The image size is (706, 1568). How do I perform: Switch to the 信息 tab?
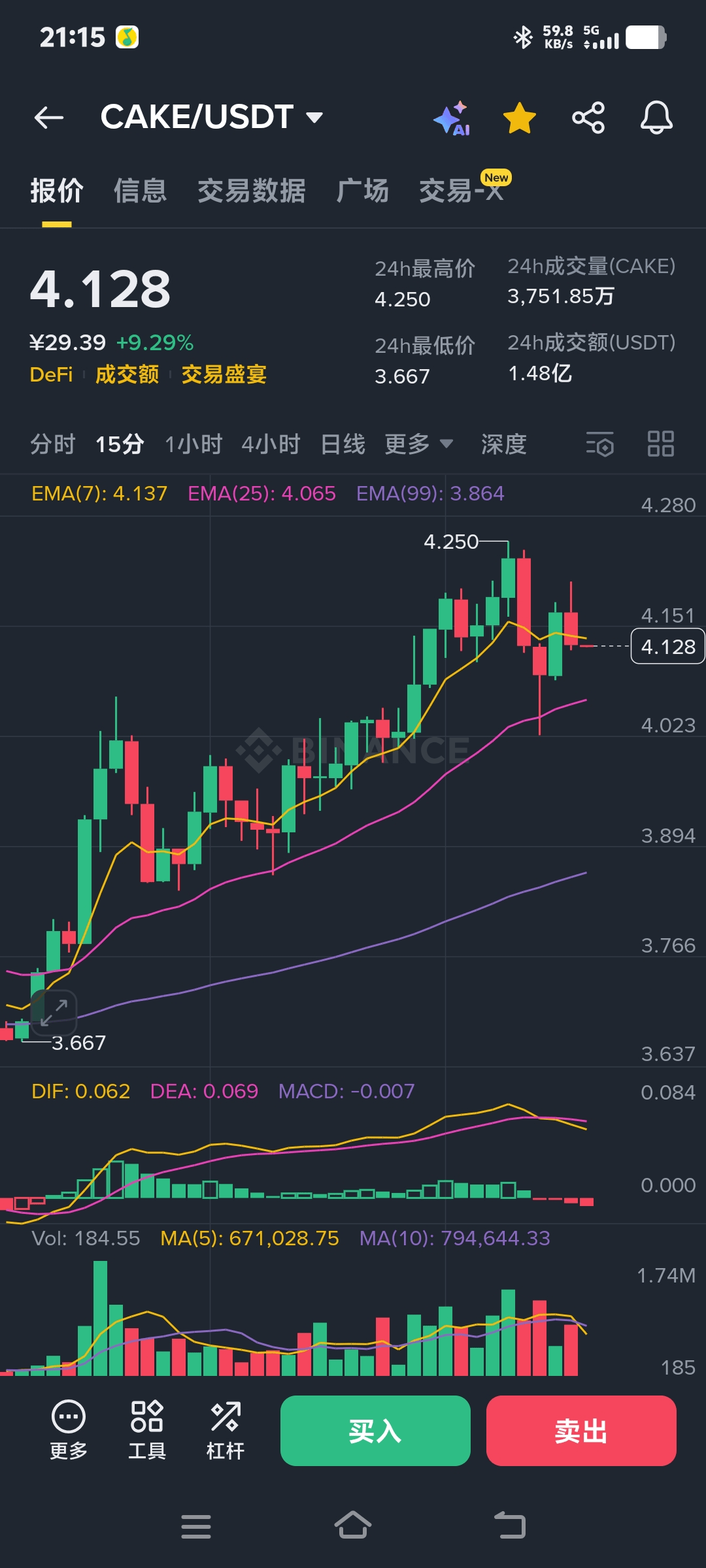coord(140,191)
